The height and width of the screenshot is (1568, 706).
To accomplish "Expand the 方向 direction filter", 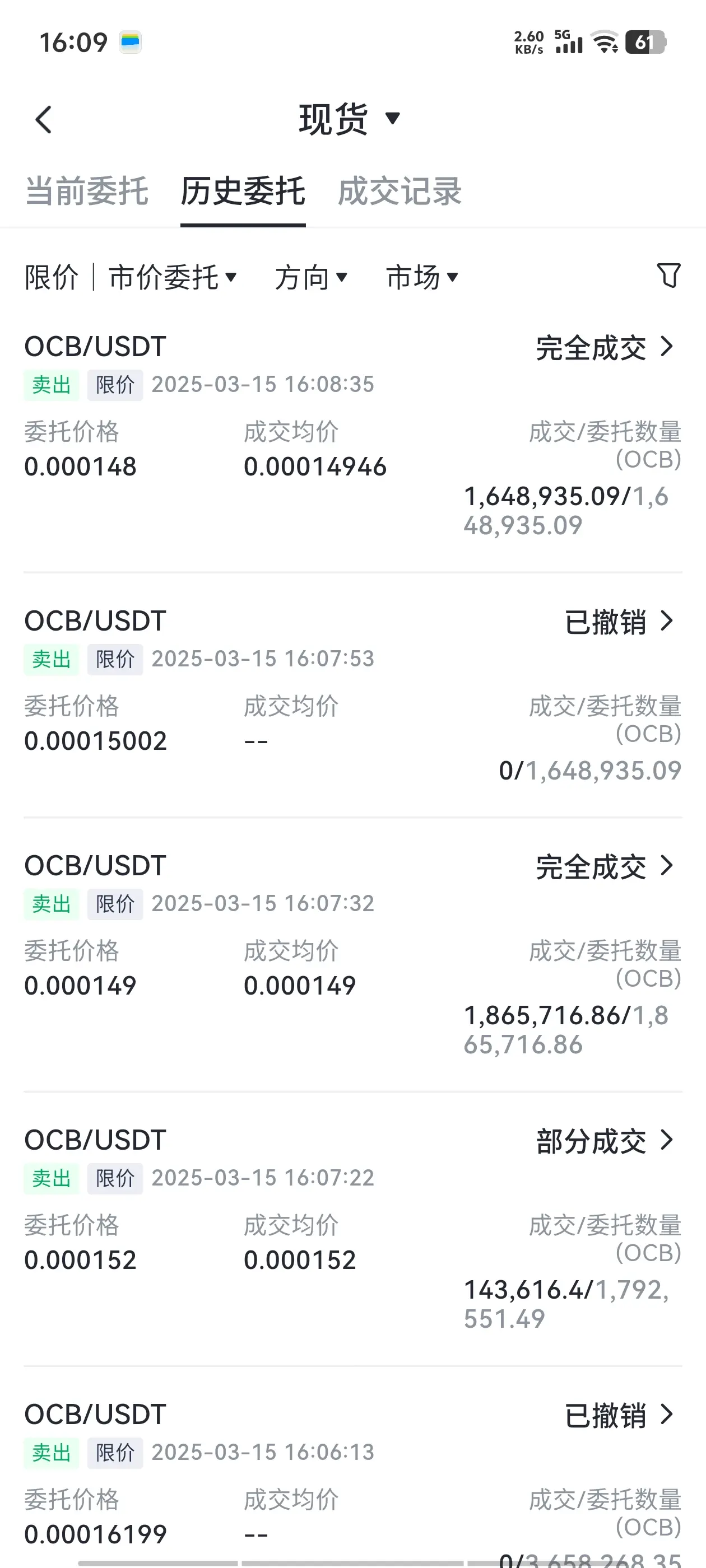I will coord(312,278).
